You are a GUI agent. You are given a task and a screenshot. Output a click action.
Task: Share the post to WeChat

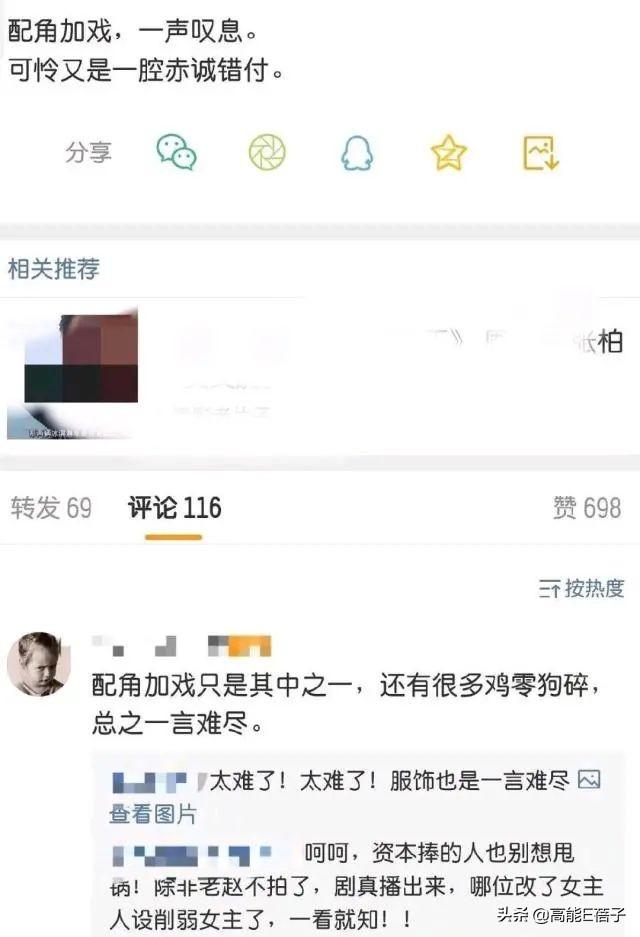point(176,152)
